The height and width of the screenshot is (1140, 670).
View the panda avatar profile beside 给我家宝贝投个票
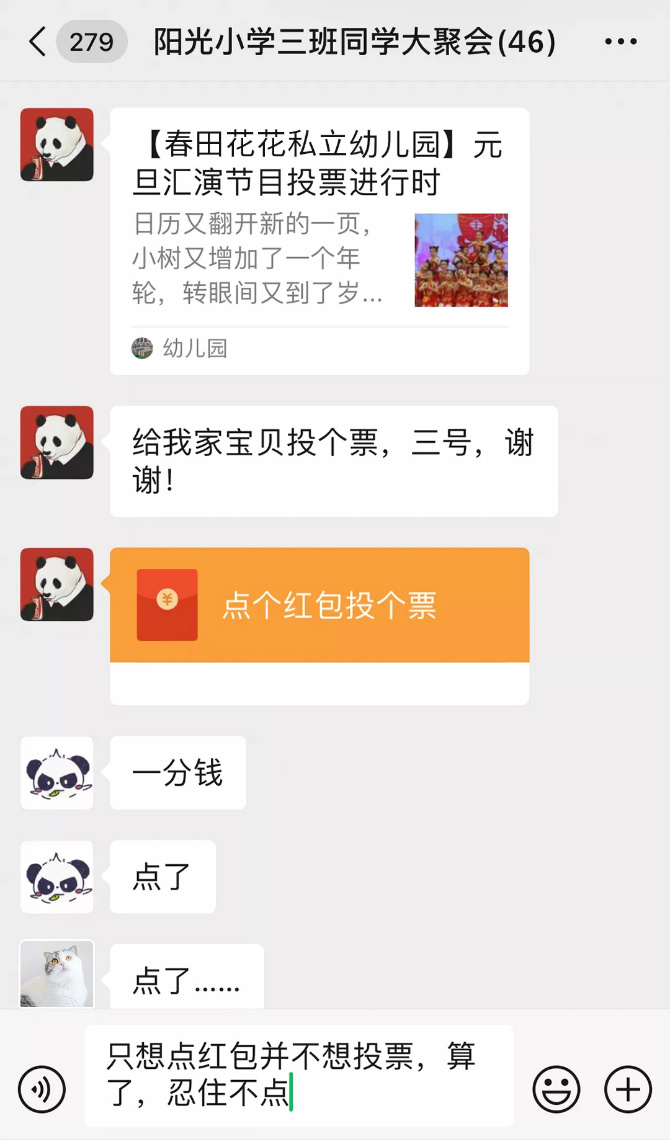[57, 442]
